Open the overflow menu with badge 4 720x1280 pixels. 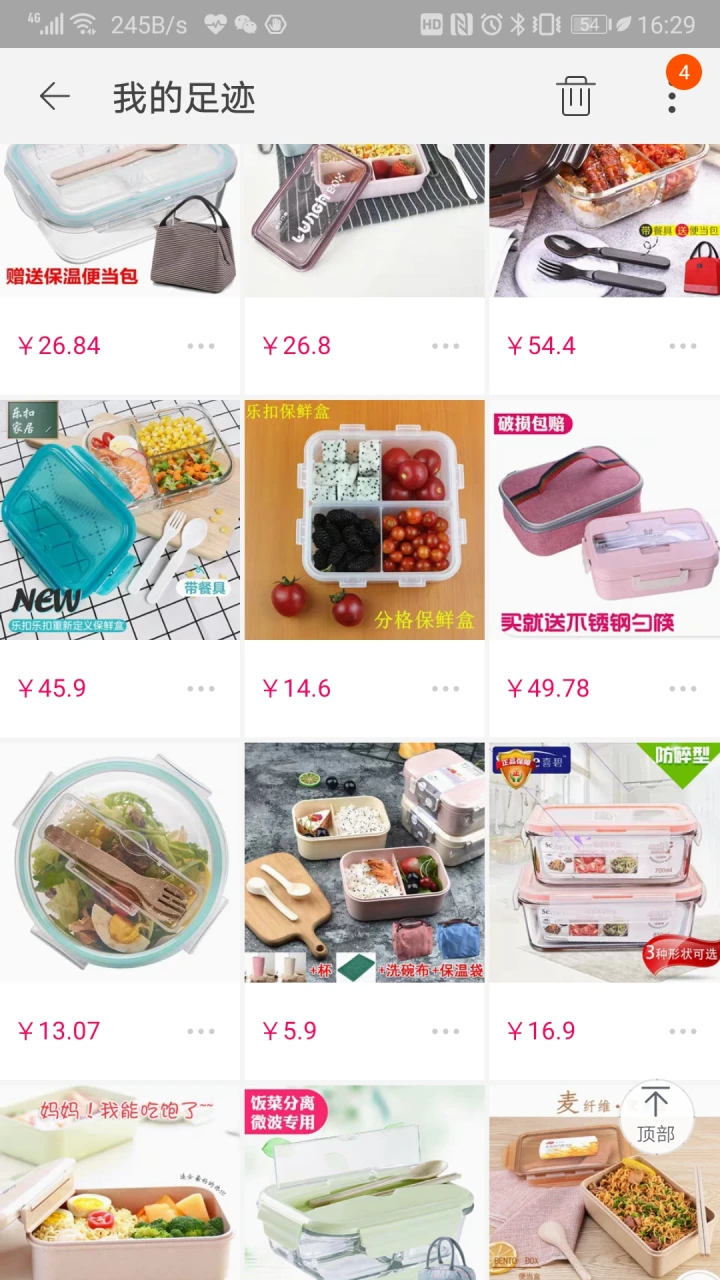point(672,96)
